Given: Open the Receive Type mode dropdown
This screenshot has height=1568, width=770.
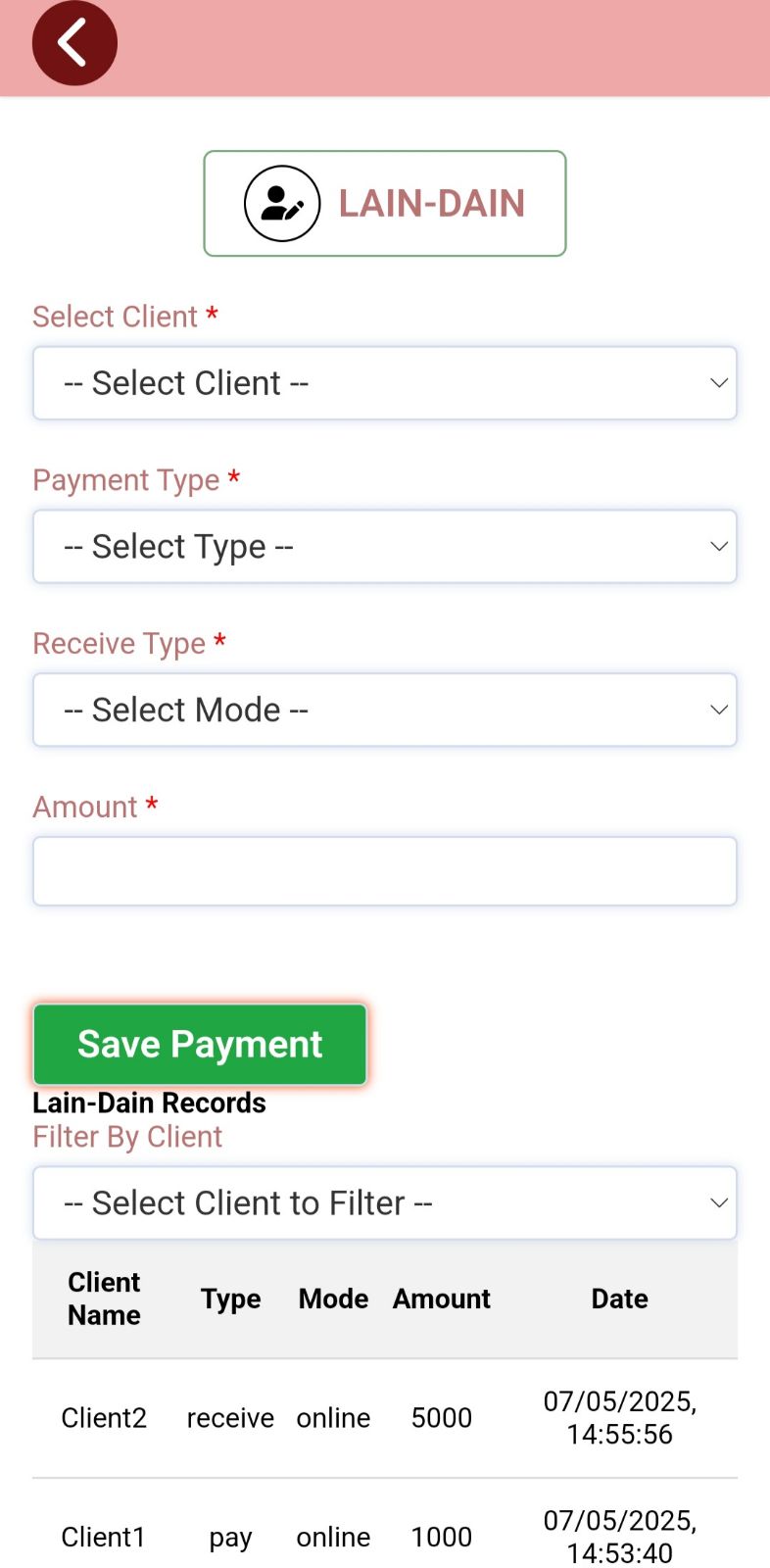Looking at the screenshot, I should pos(384,710).
